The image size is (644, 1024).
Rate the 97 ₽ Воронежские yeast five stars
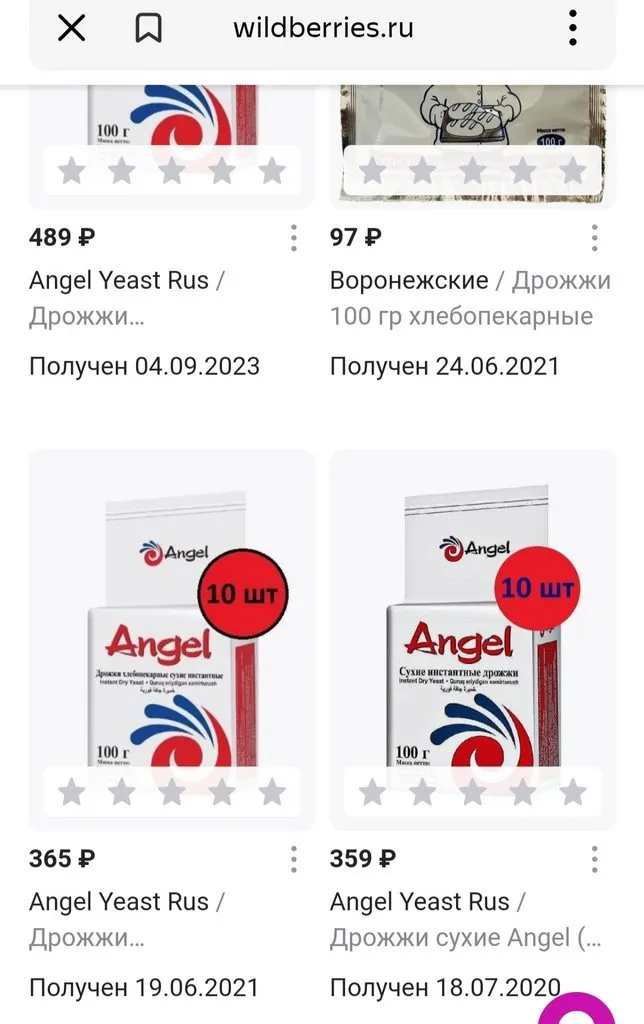click(x=573, y=172)
